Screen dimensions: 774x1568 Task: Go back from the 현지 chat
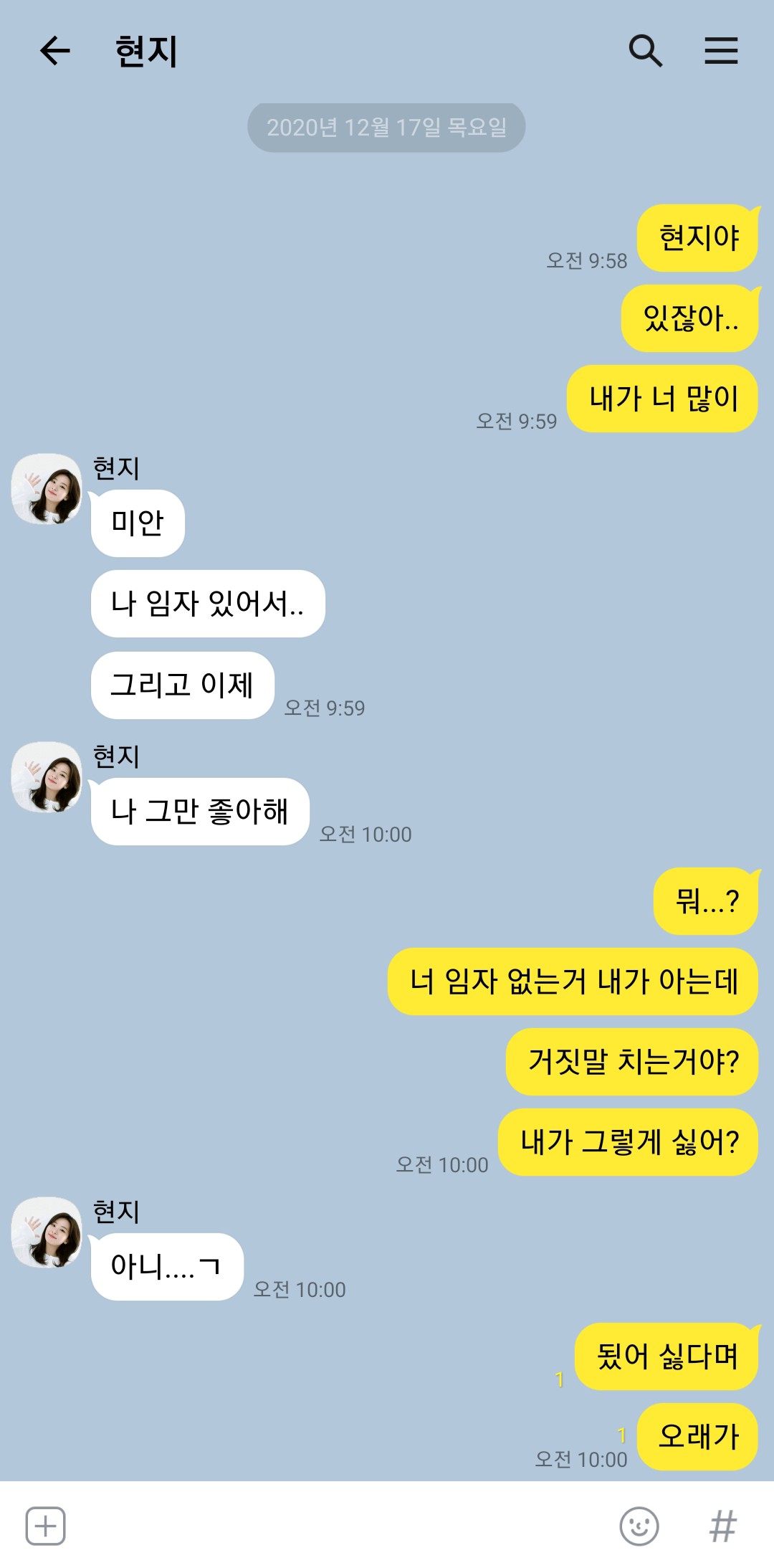(55, 51)
